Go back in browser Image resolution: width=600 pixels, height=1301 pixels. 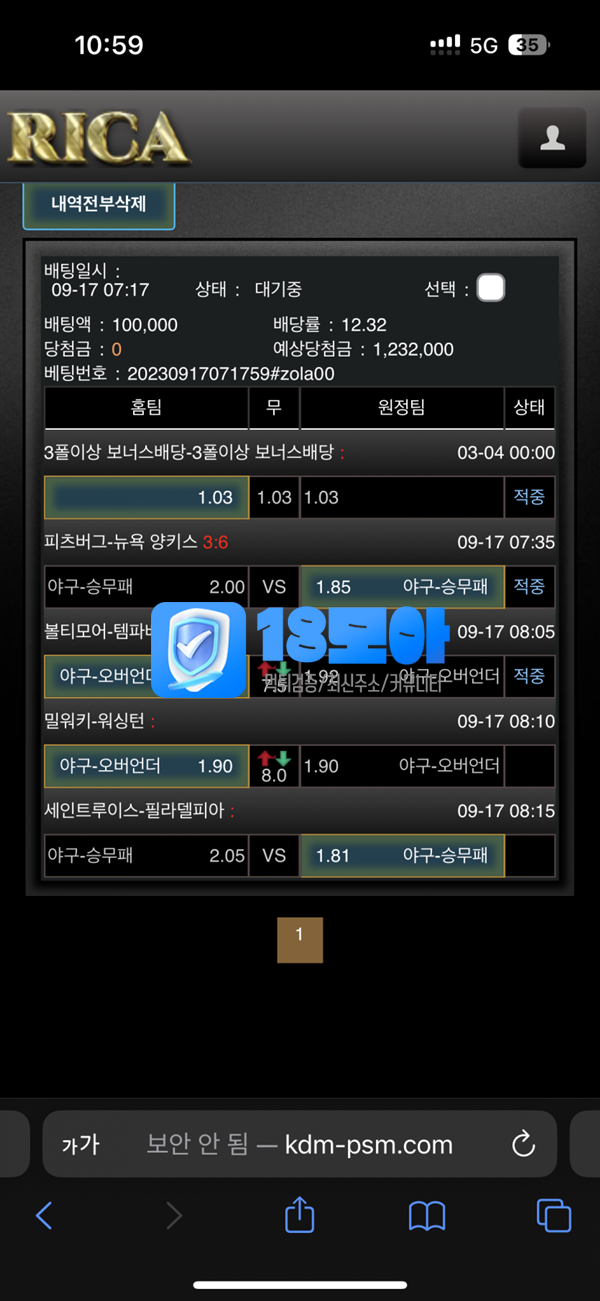coord(44,1215)
